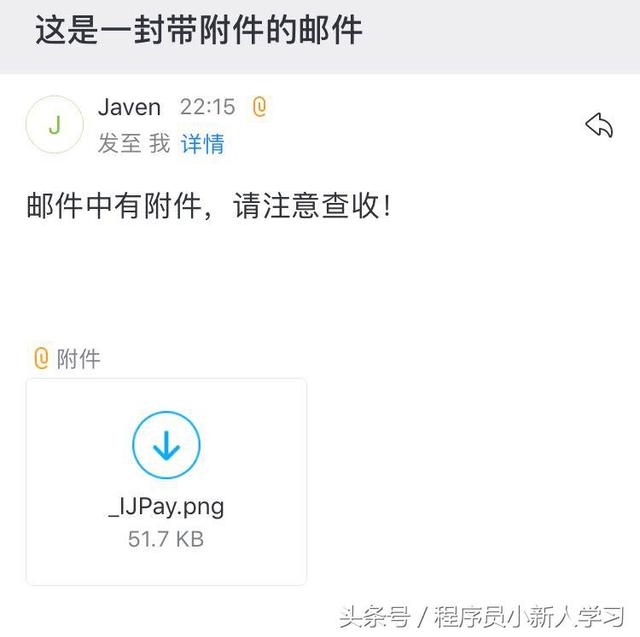Viewport: 640px width, 637px height.
Task: Tap the reply arrow icon
Action: pos(598,125)
